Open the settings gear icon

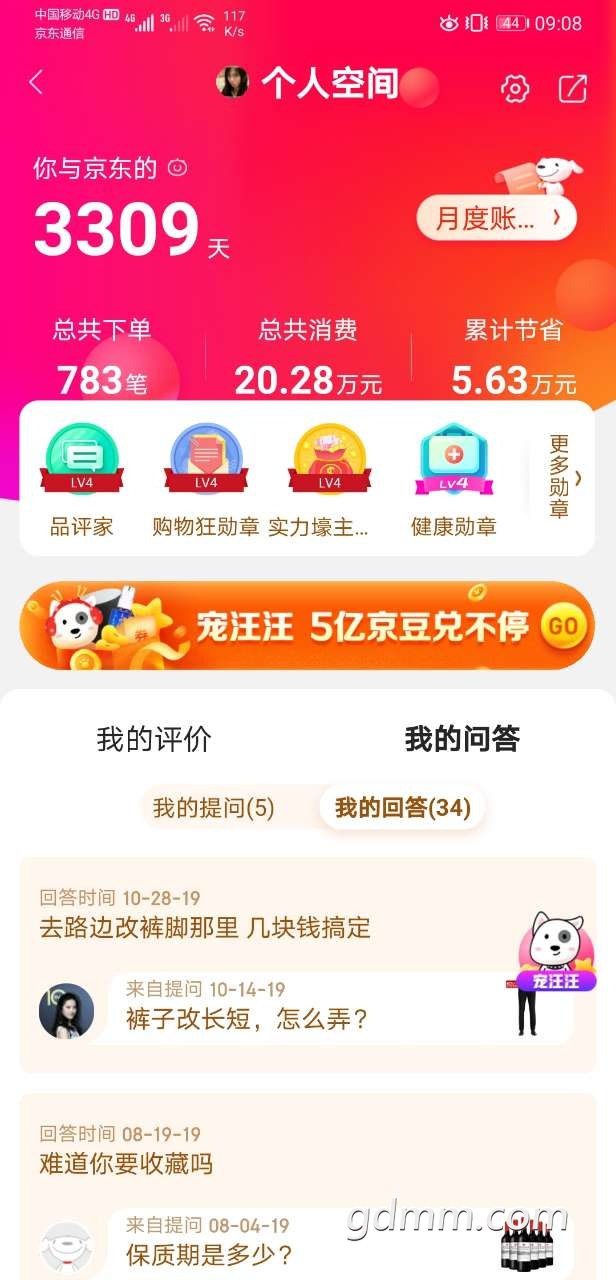tap(514, 88)
